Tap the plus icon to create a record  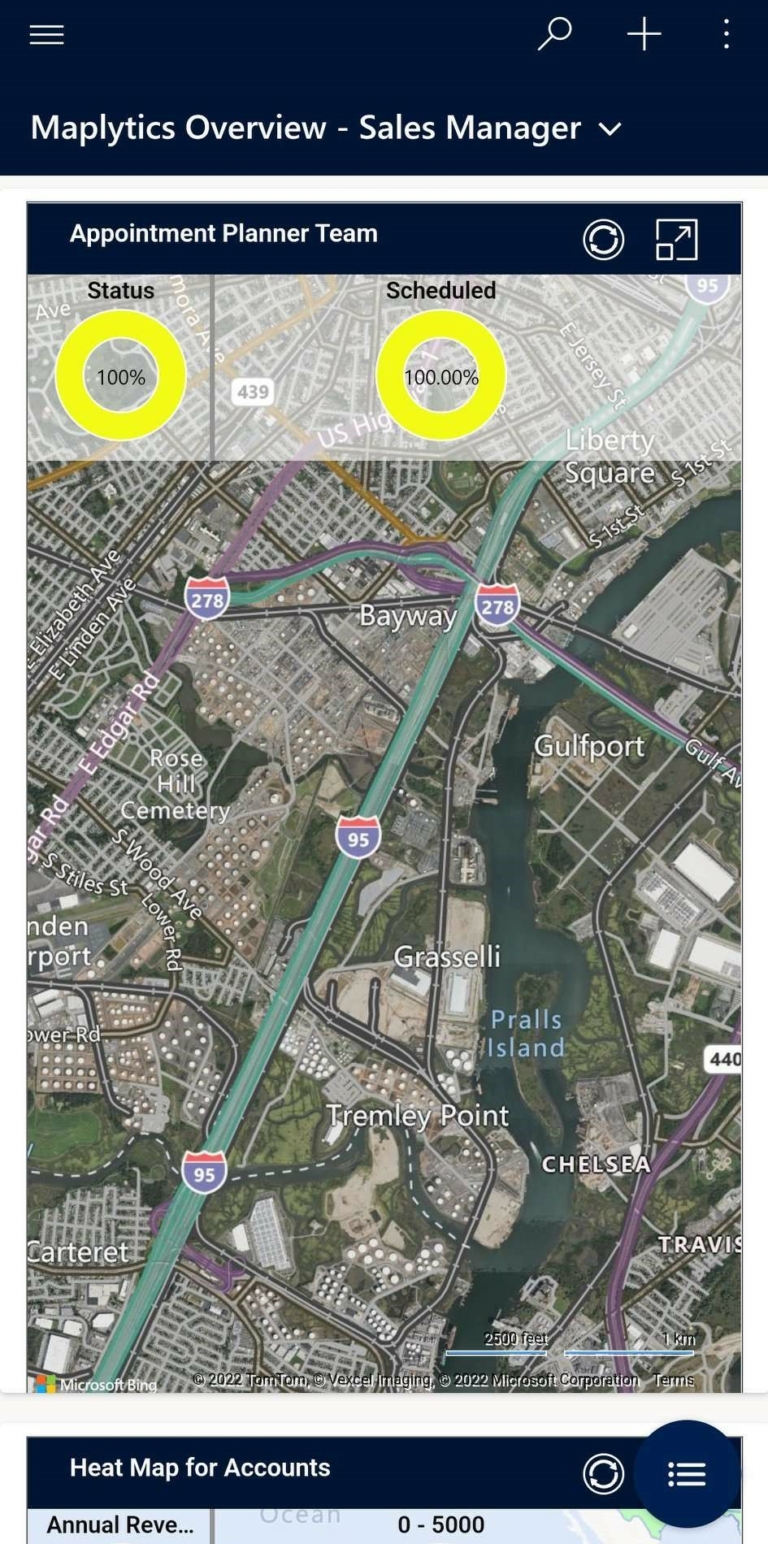click(643, 33)
